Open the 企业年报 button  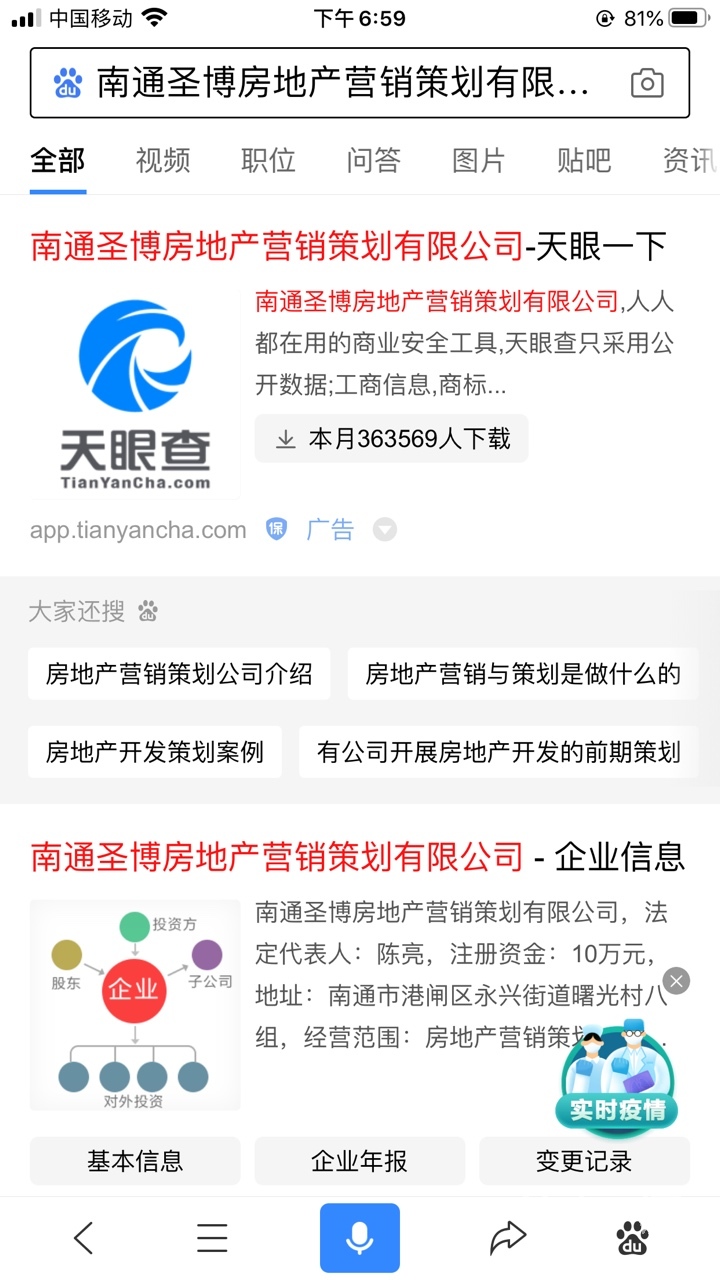pyautogui.click(x=359, y=1161)
